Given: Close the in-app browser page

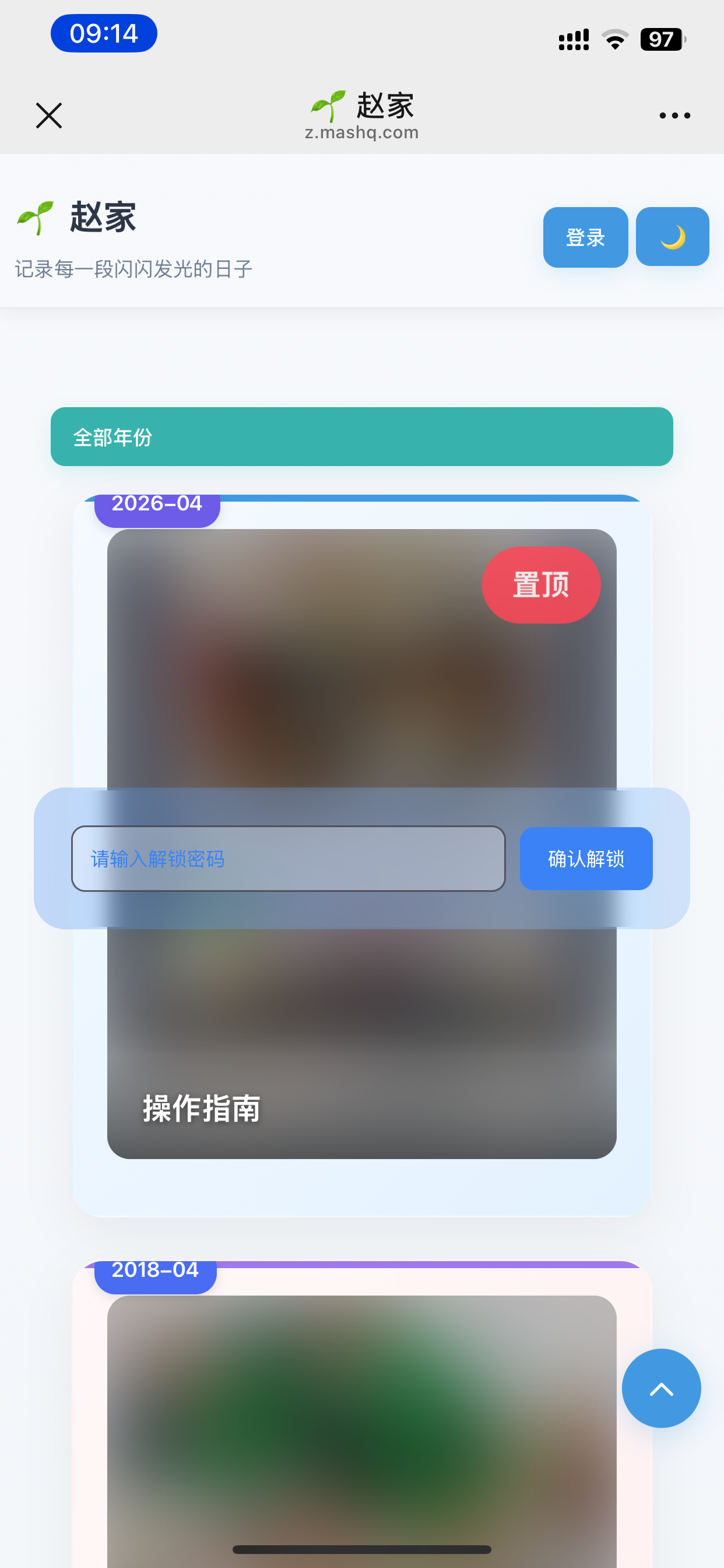Looking at the screenshot, I should (48, 116).
